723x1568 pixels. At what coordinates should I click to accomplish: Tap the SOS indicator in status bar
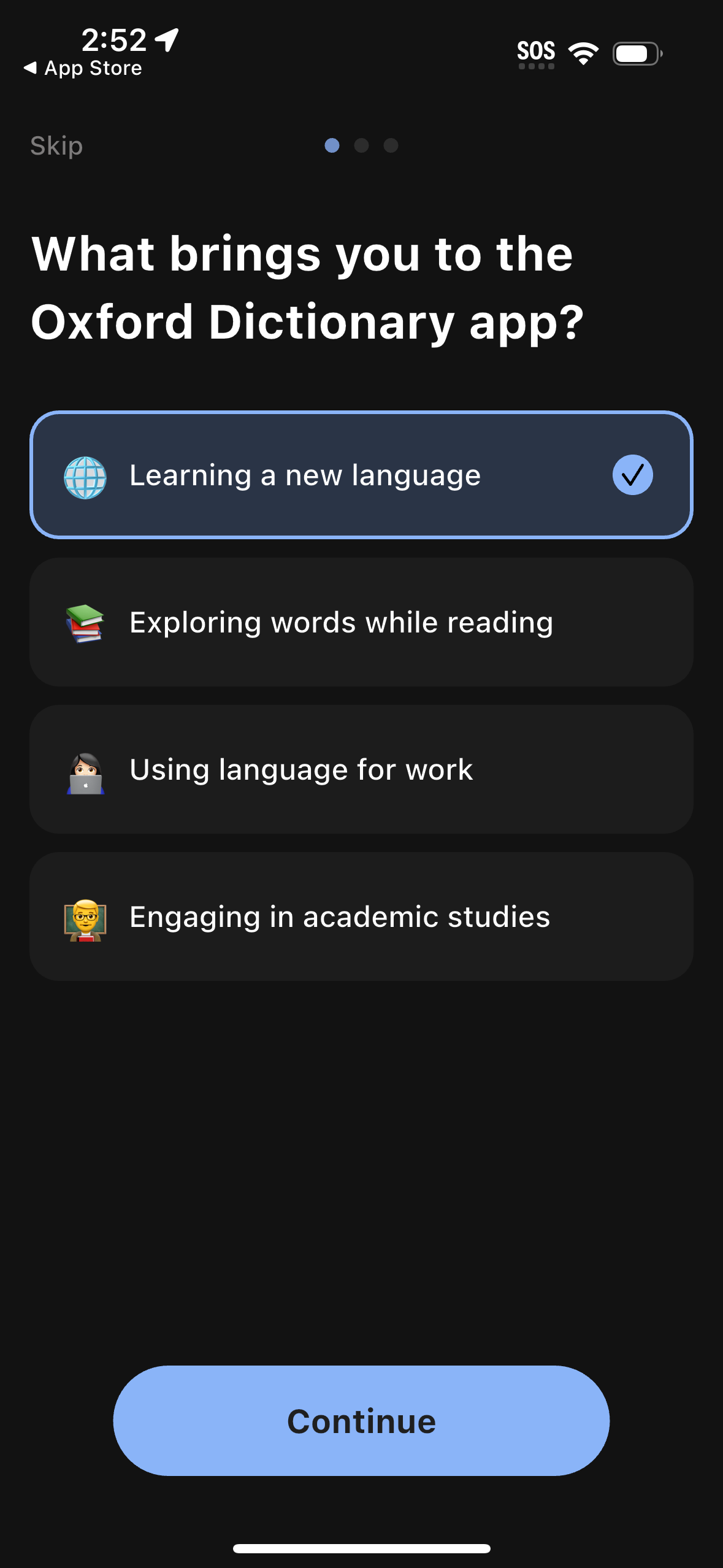(537, 52)
